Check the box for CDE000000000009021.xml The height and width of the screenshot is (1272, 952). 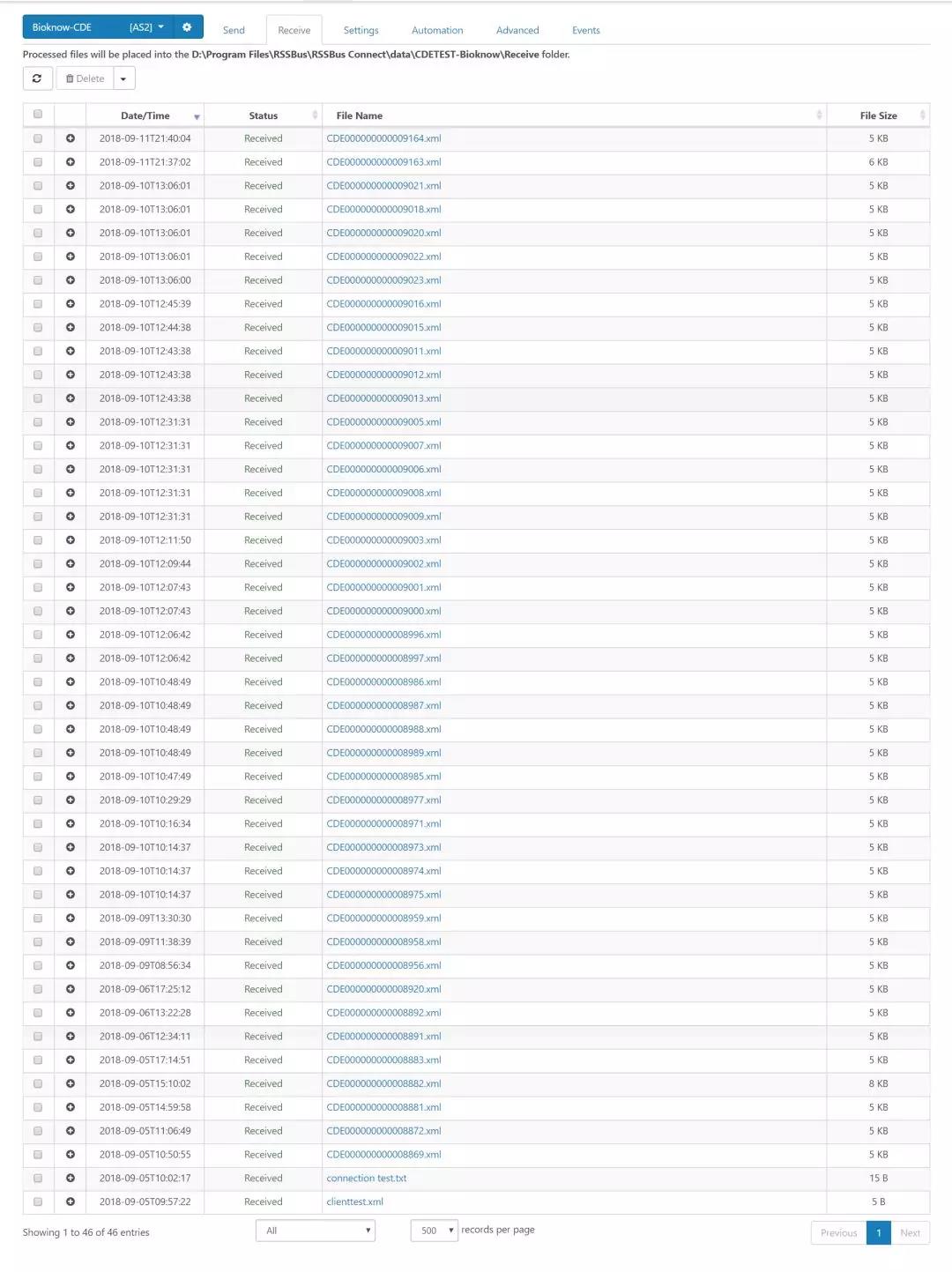[x=38, y=186]
